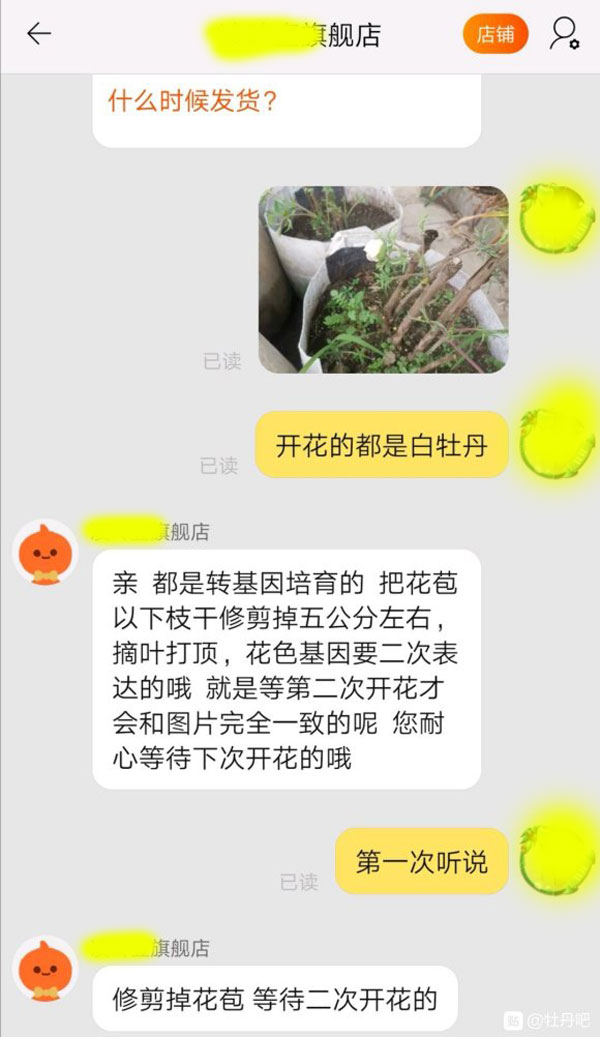The image size is (600, 1037).
Task: Go back using the top-left arrow
Action: tap(39, 34)
